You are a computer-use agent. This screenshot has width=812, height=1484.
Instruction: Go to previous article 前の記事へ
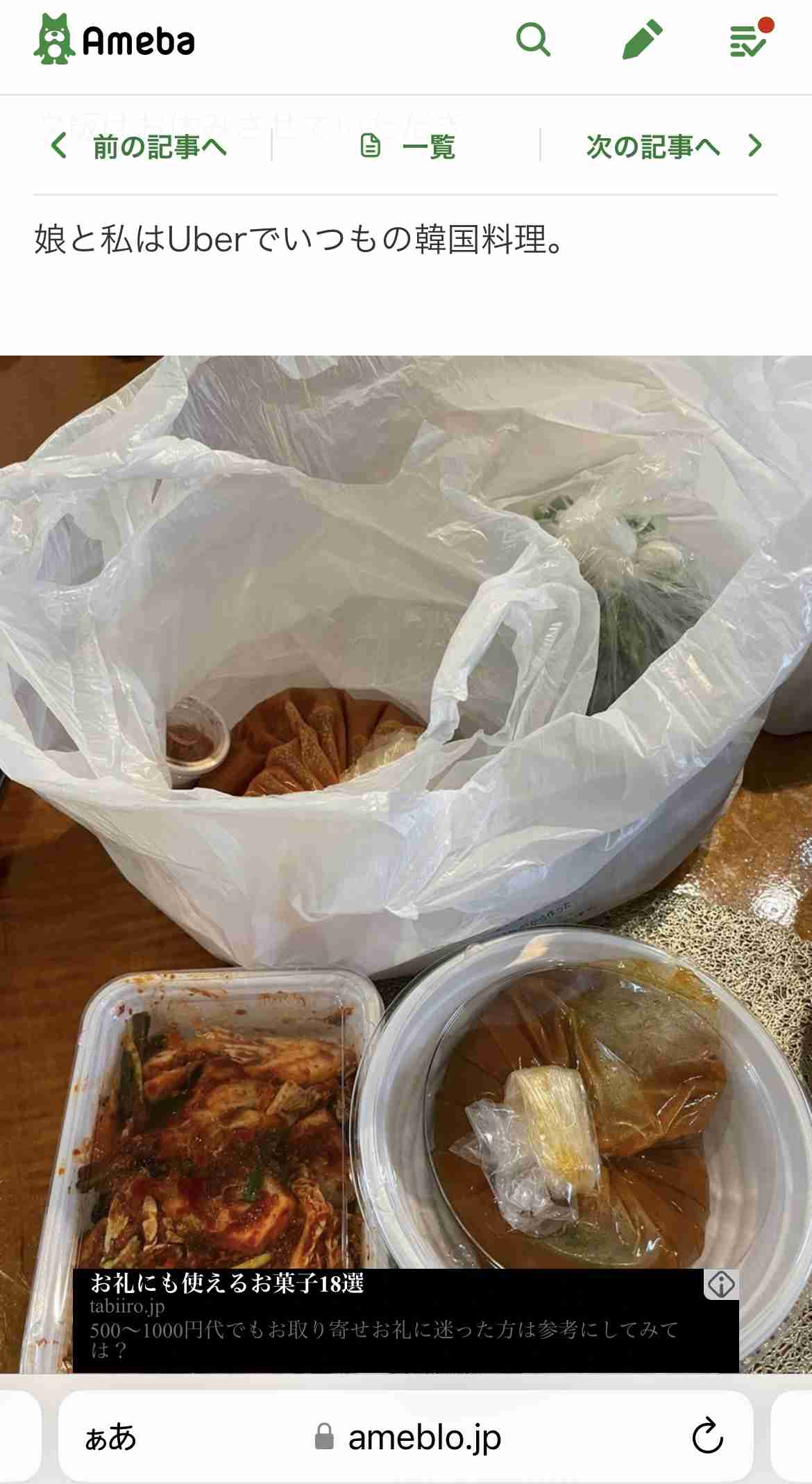140,147
